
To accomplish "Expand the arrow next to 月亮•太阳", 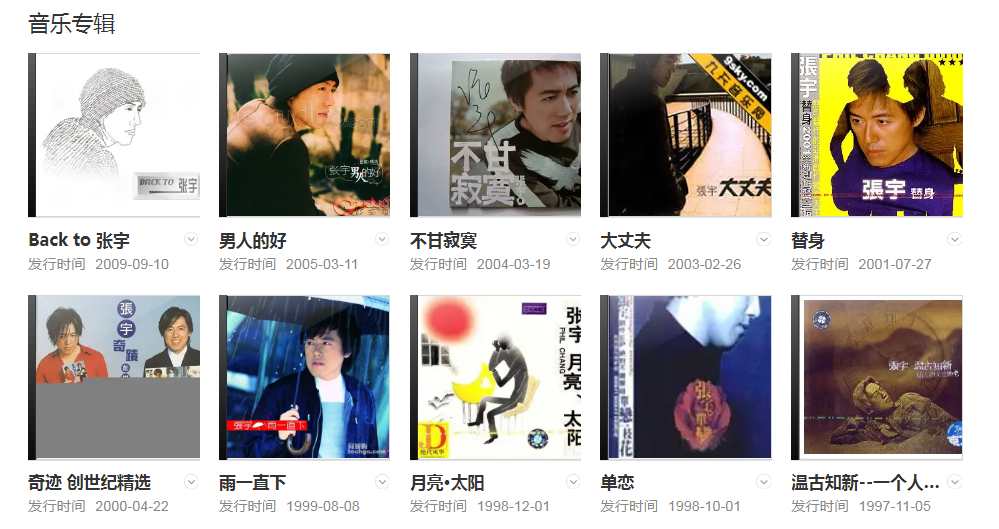I will click(573, 482).
